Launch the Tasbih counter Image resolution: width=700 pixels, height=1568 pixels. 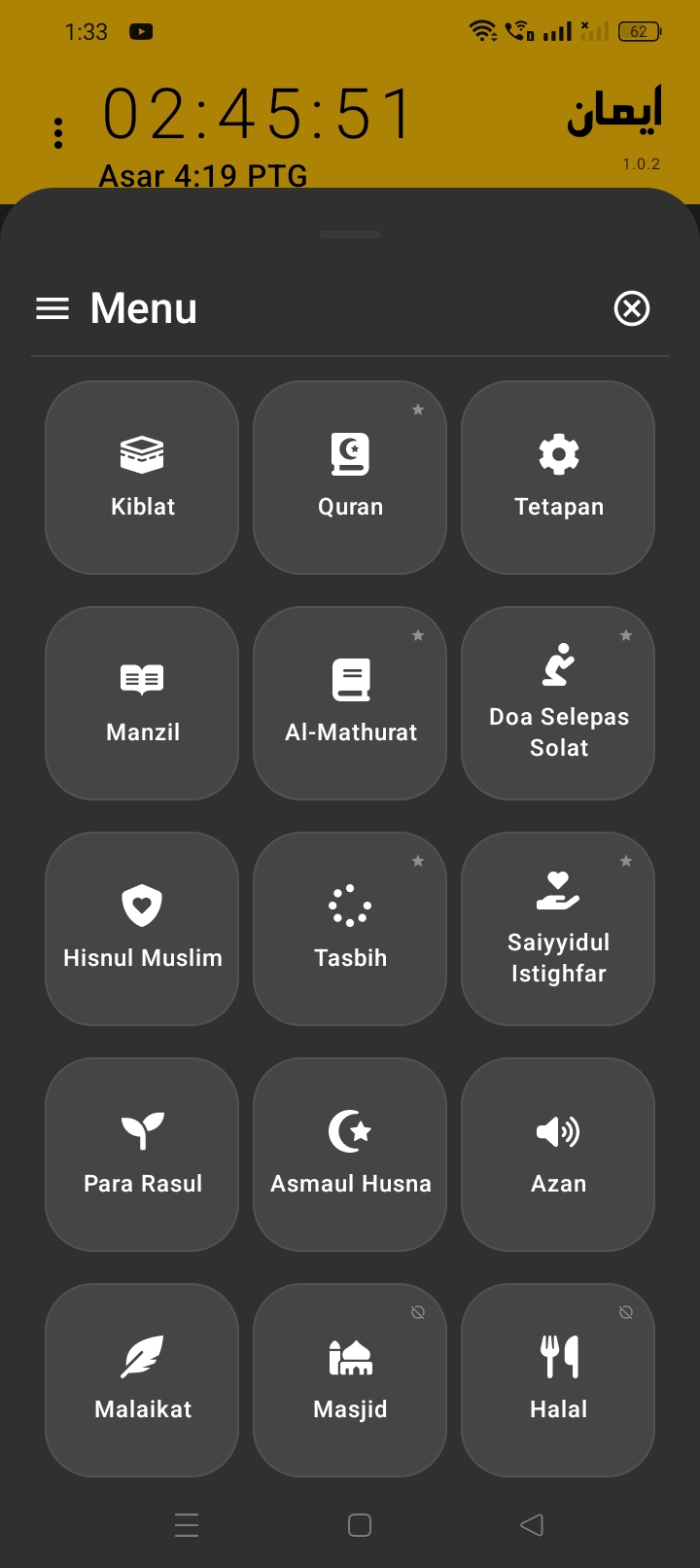click(350, 928)
